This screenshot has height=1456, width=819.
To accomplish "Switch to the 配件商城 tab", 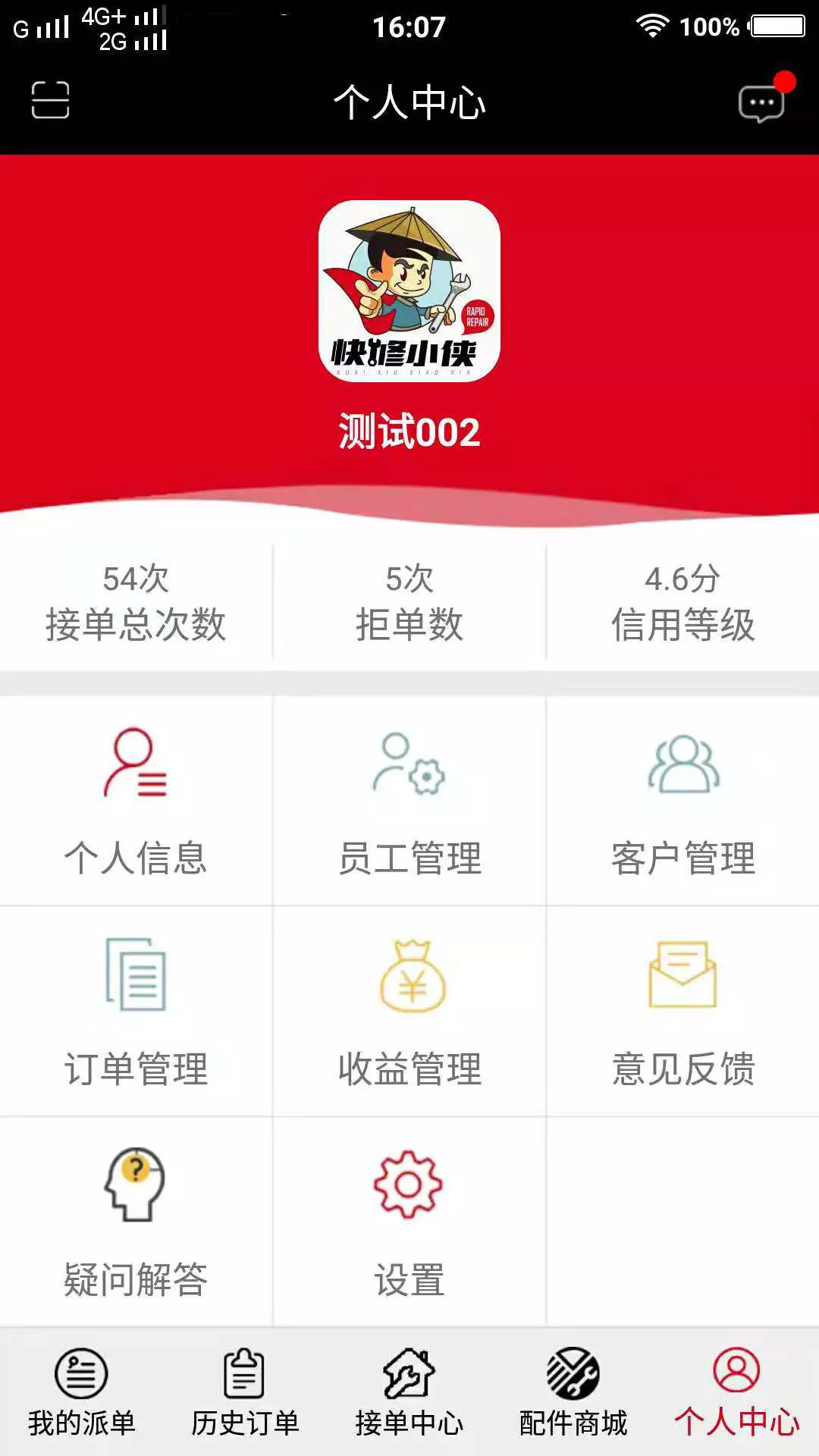I will (x=573, y=1392).
